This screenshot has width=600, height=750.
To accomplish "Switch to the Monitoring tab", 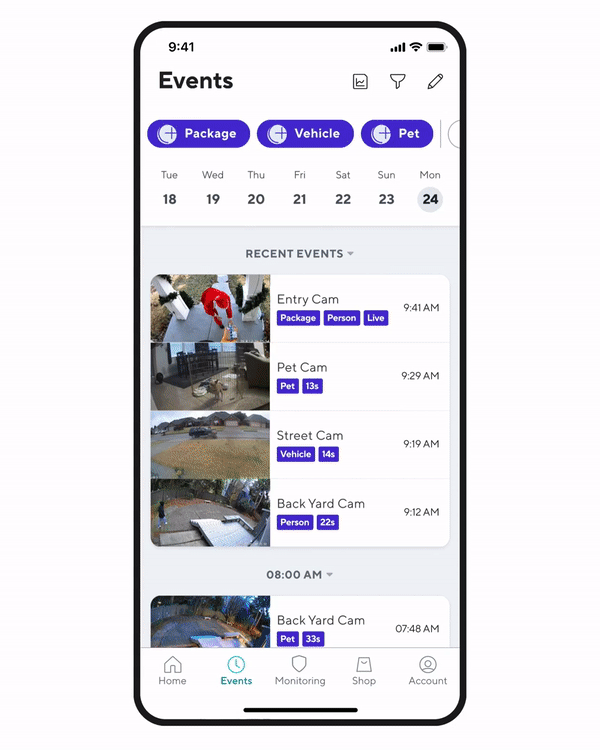I will (300, 670).
